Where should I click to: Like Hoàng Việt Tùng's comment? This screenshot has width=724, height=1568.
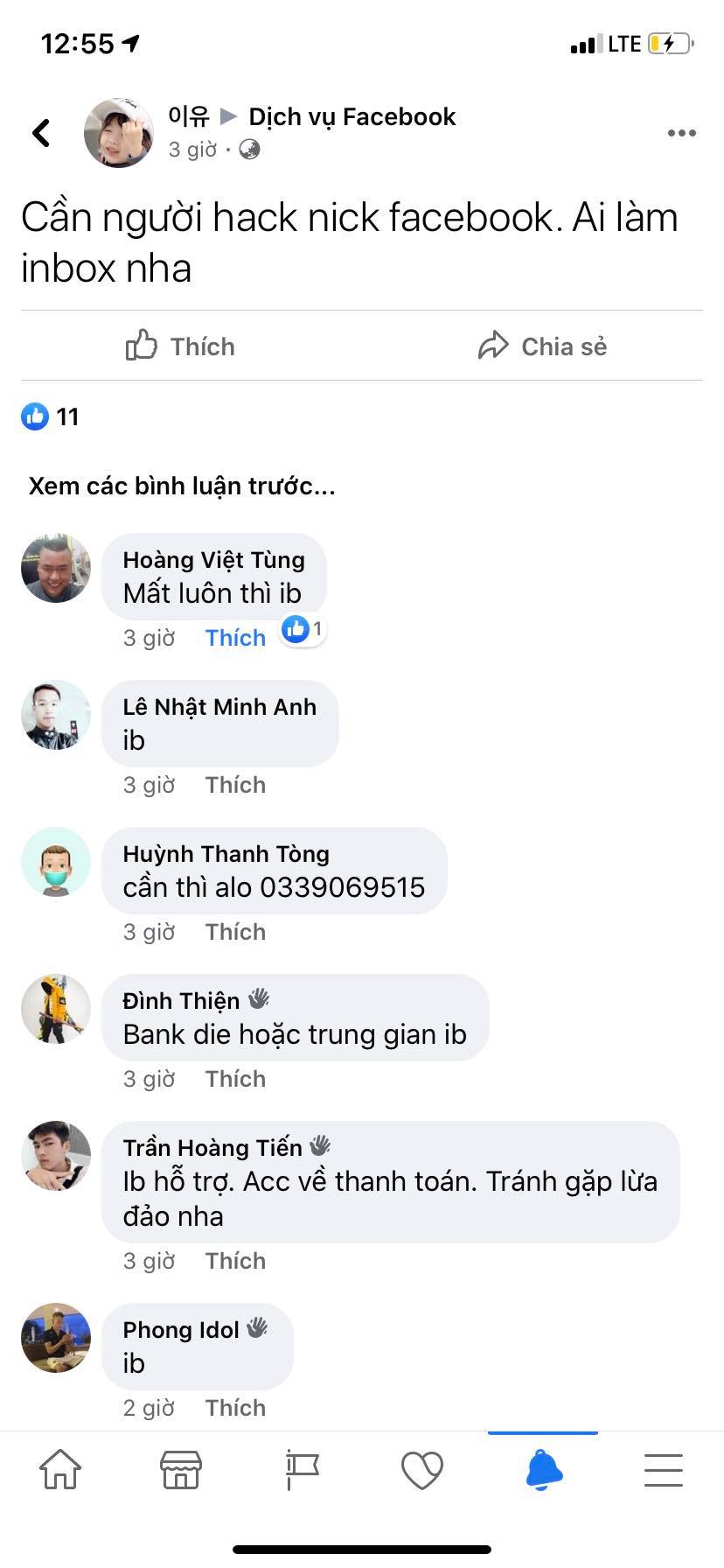[x=235, y=638]
